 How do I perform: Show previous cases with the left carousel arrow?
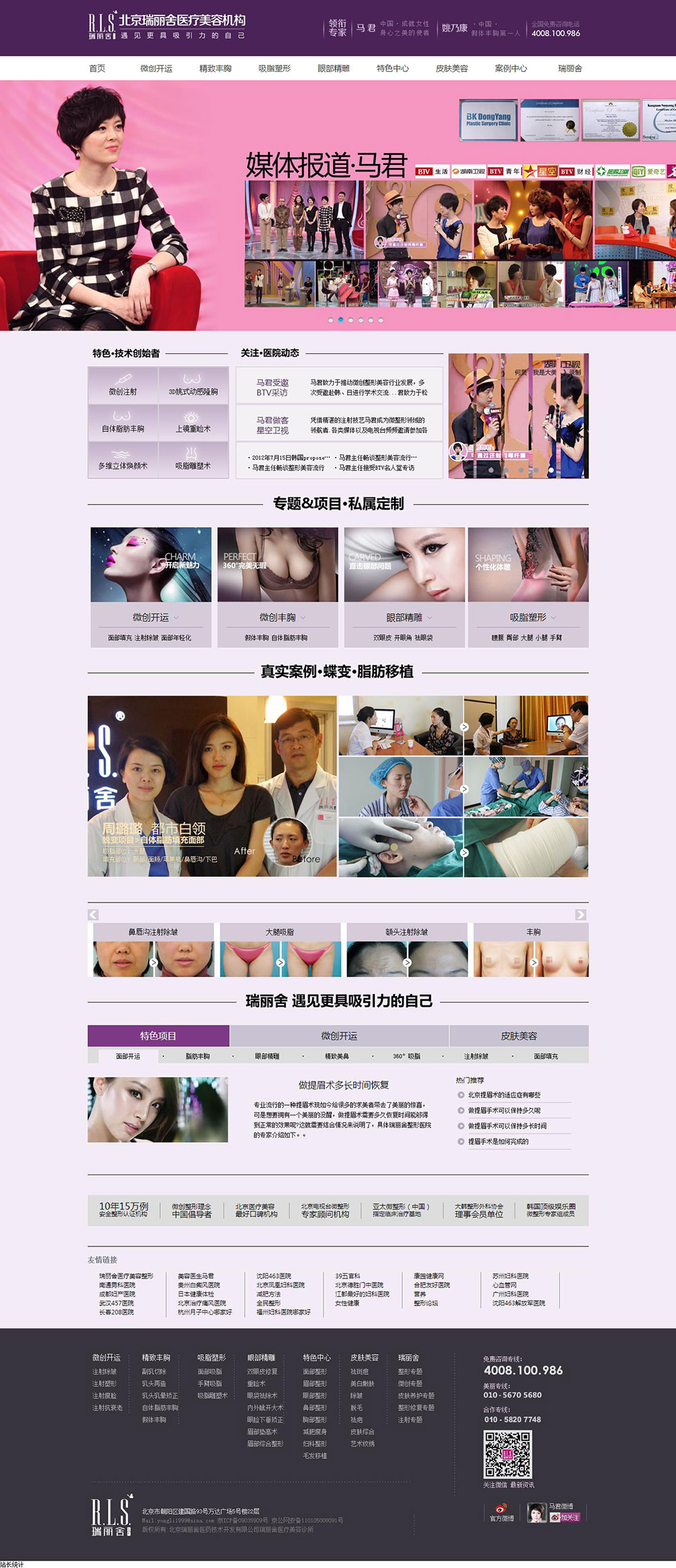[93, 915]
